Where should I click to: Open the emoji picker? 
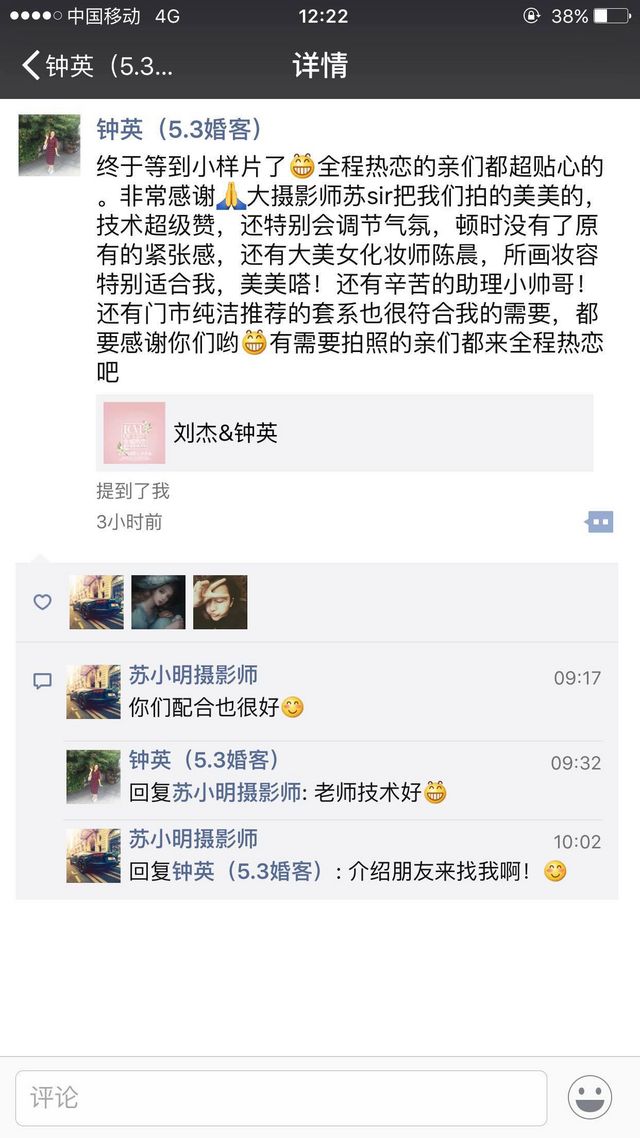click(590, 1098)
